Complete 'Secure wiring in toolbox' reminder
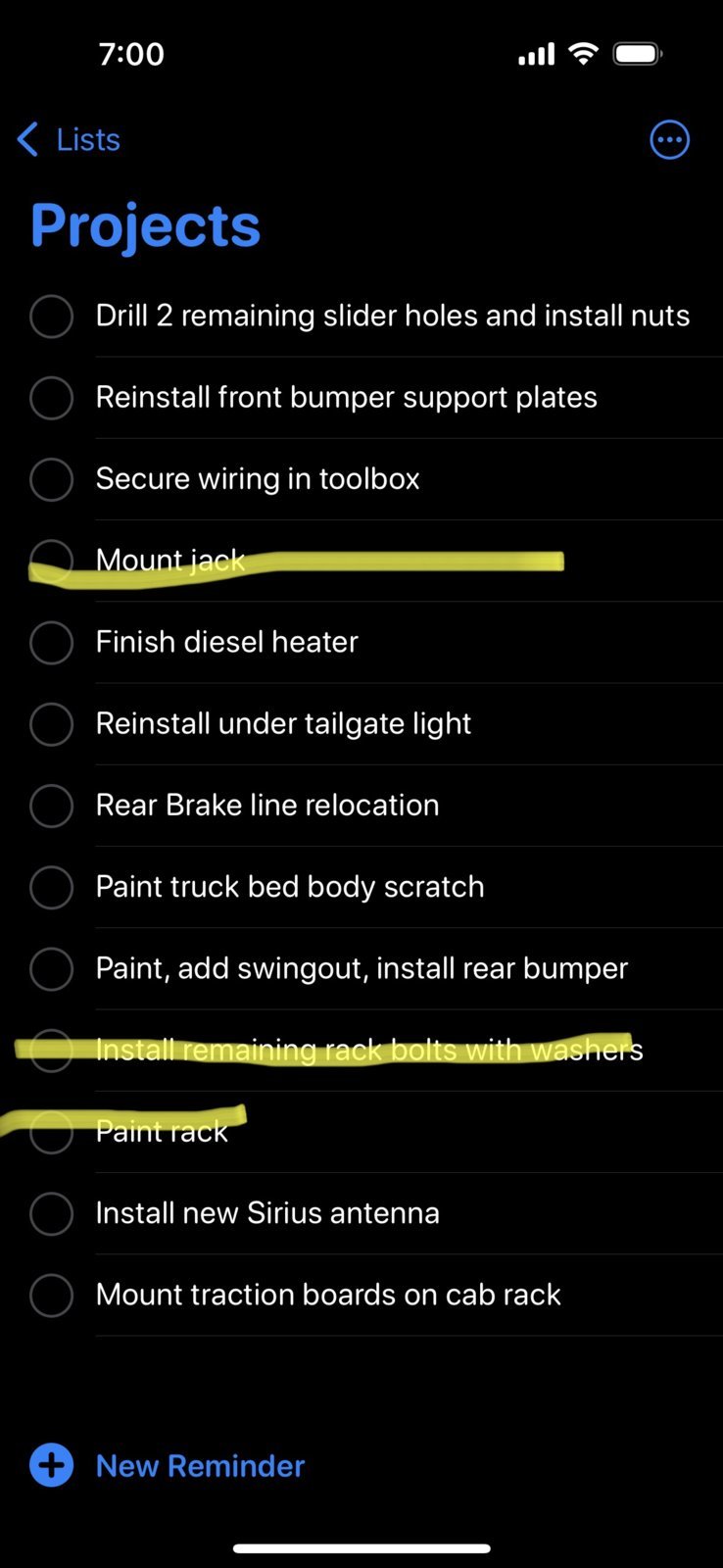Viewport: 723px width, 1568px height. point(51,479)
